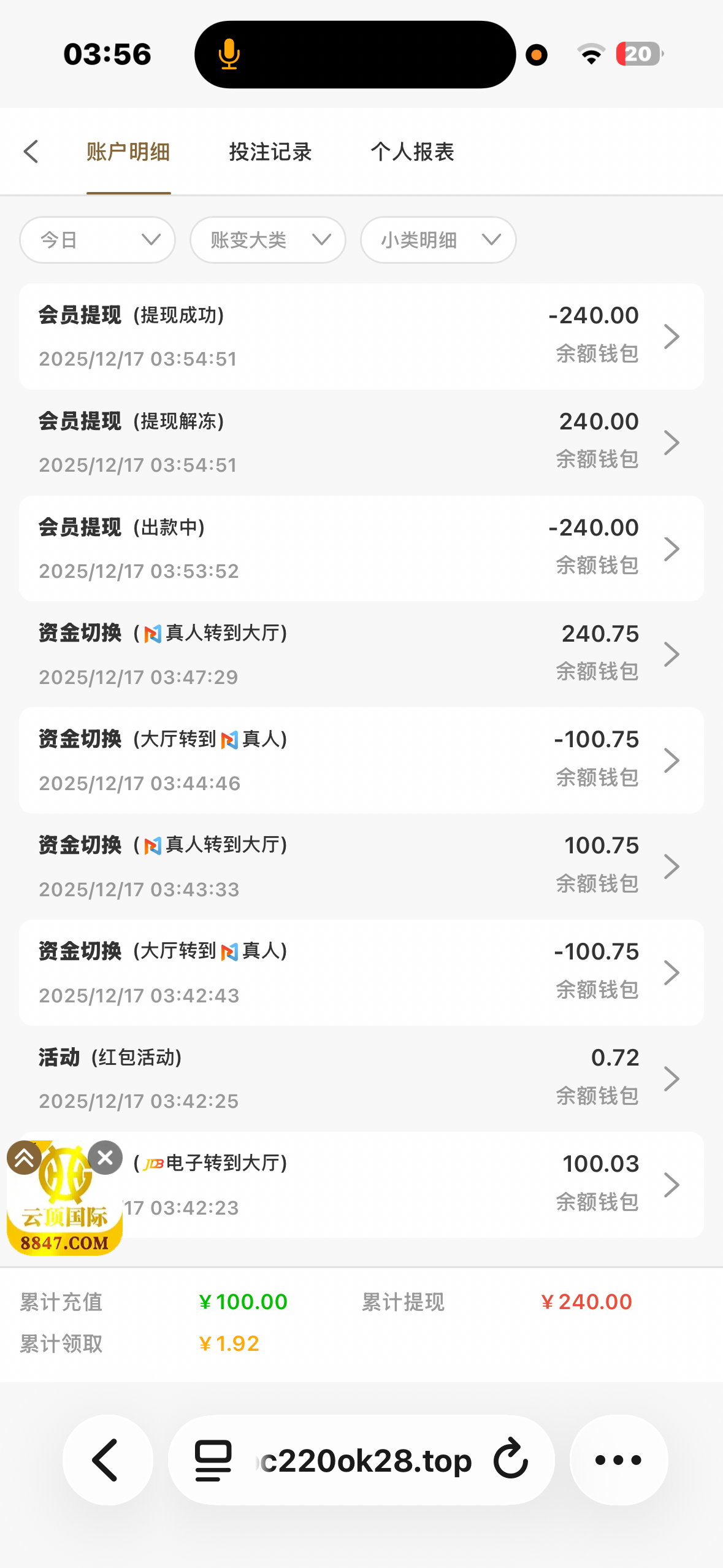This screenshot has width=723, height=1568.
Task: Open the 100.75 真人转到大厅 transfer at 03:43:33
Action: pos(361,867)
